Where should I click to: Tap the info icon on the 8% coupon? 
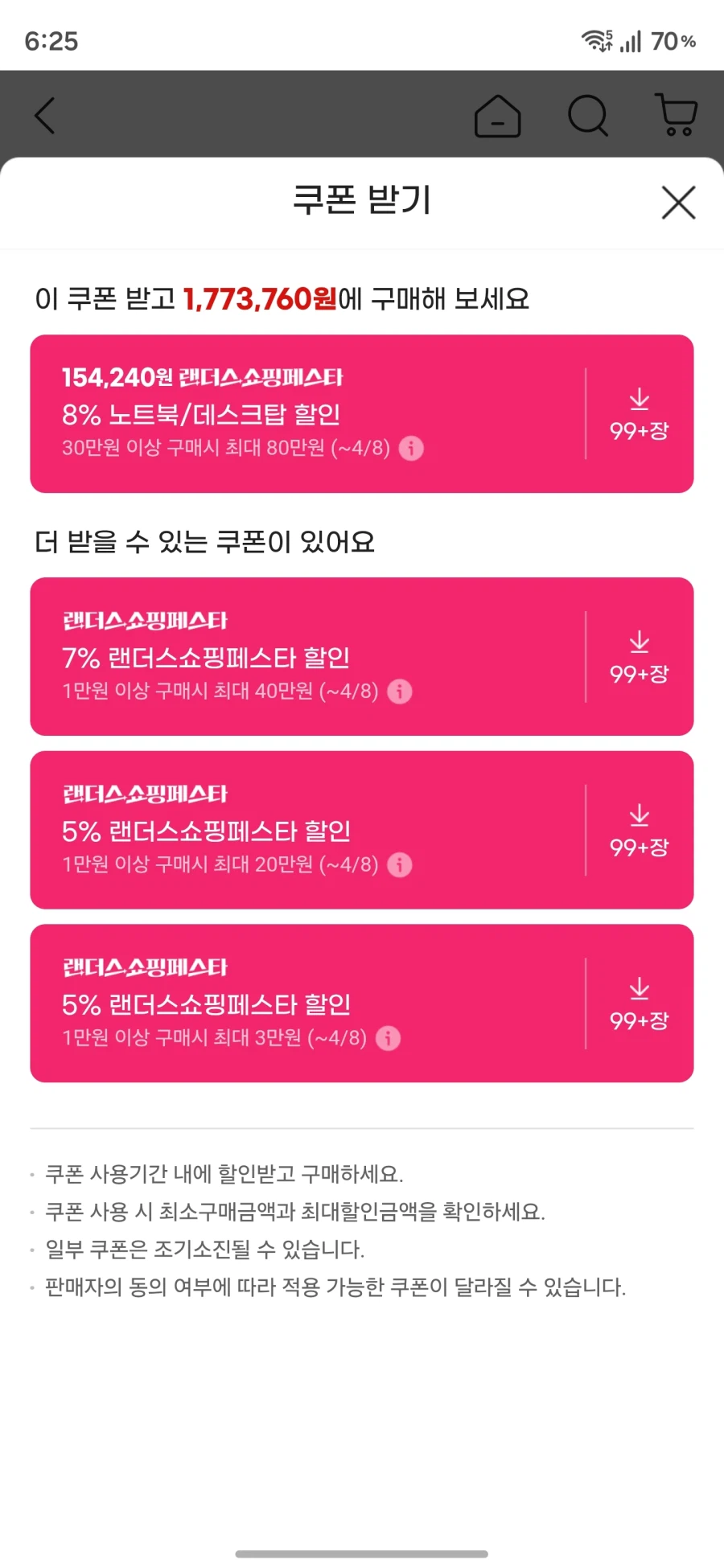pos(413,449)
